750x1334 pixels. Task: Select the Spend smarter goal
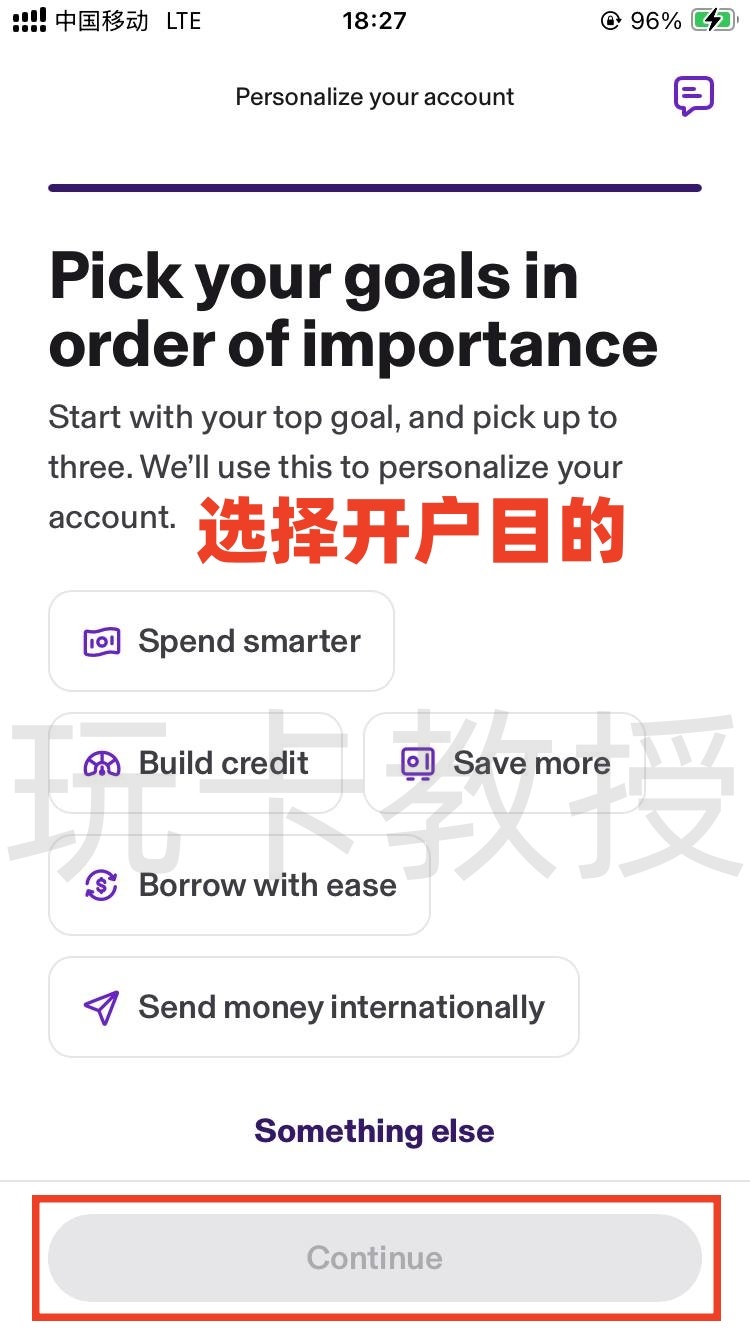coord(220,640)
